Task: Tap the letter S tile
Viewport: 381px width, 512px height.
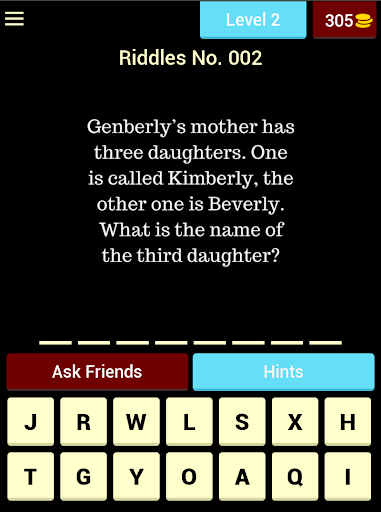Action: click(x=242, y=422)
